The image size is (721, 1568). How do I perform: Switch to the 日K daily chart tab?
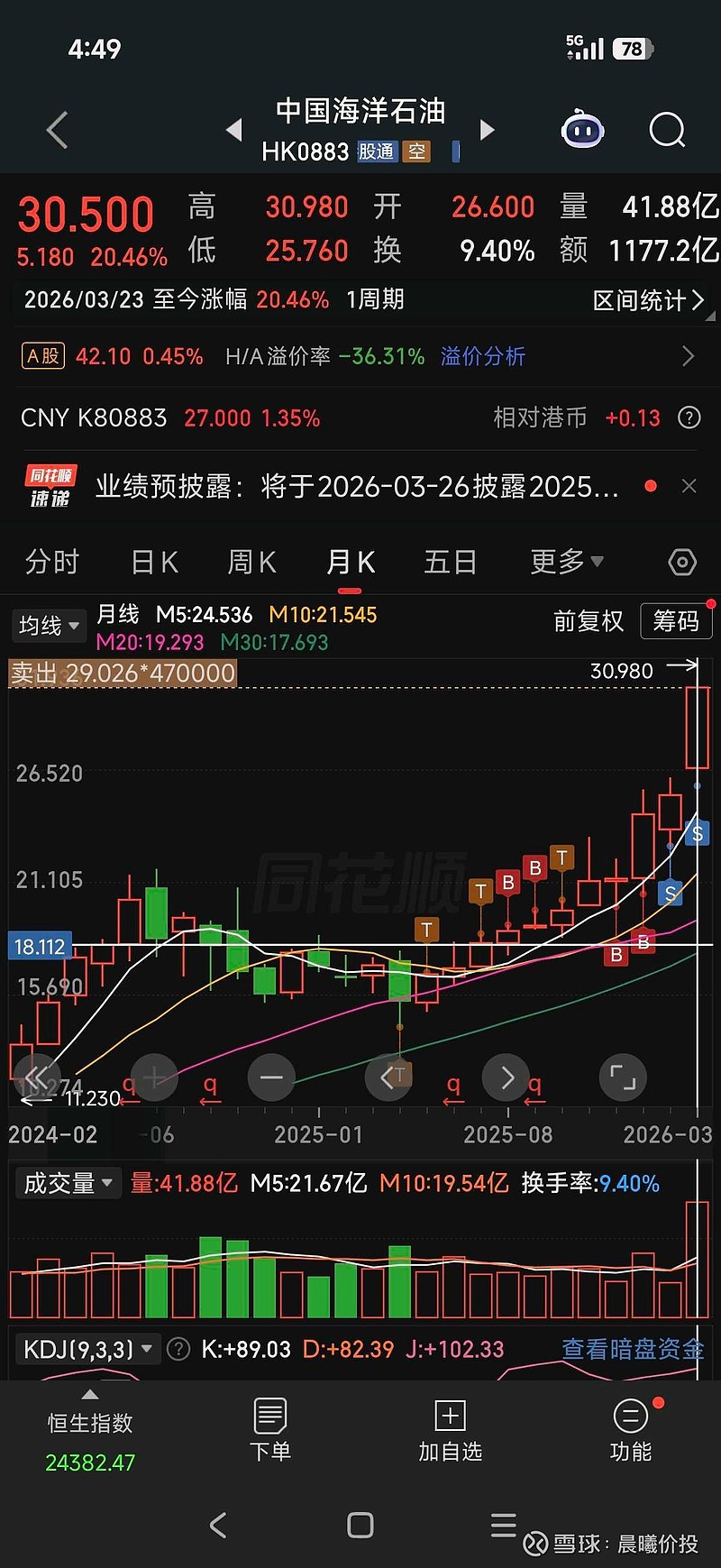click(x=153, y=561)
